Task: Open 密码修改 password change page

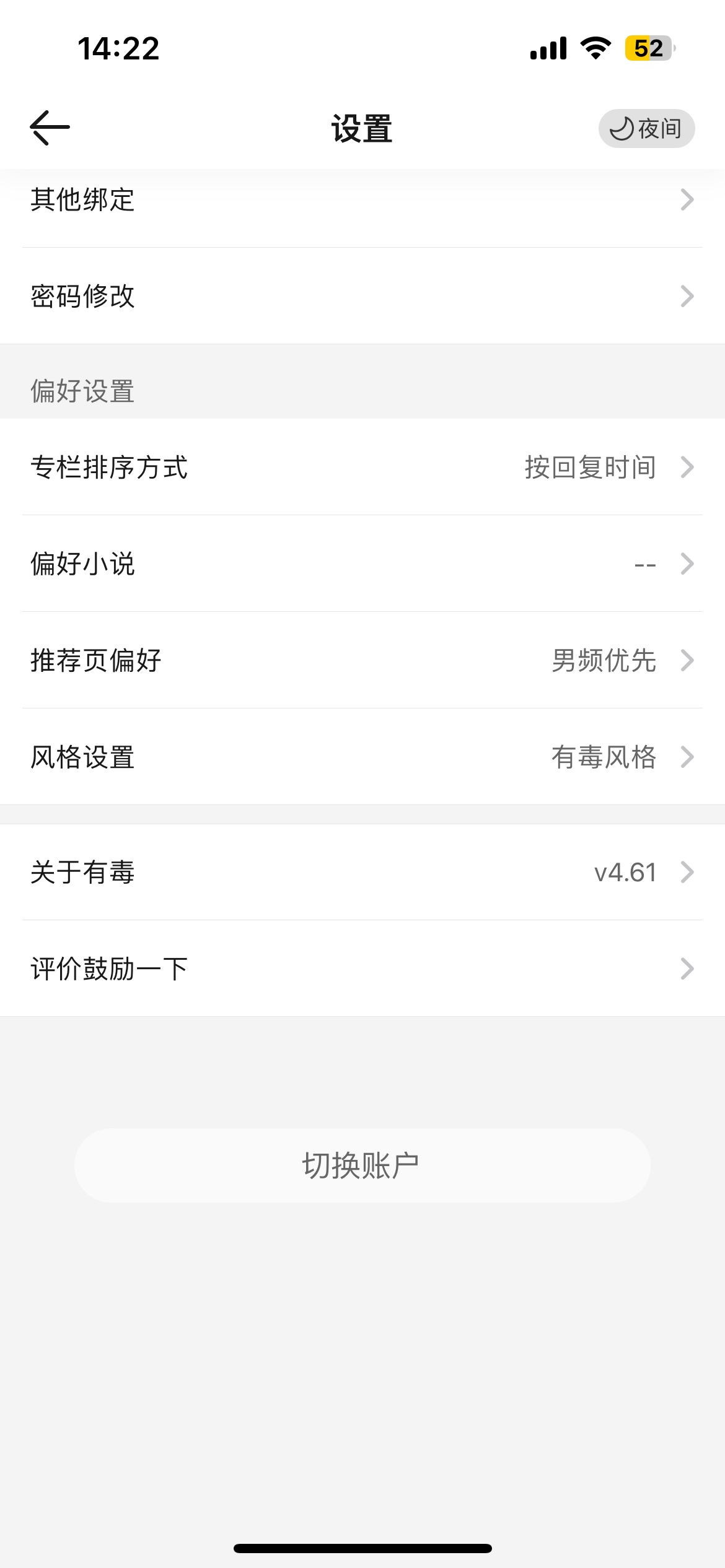Action: click(x=362, y=297)
